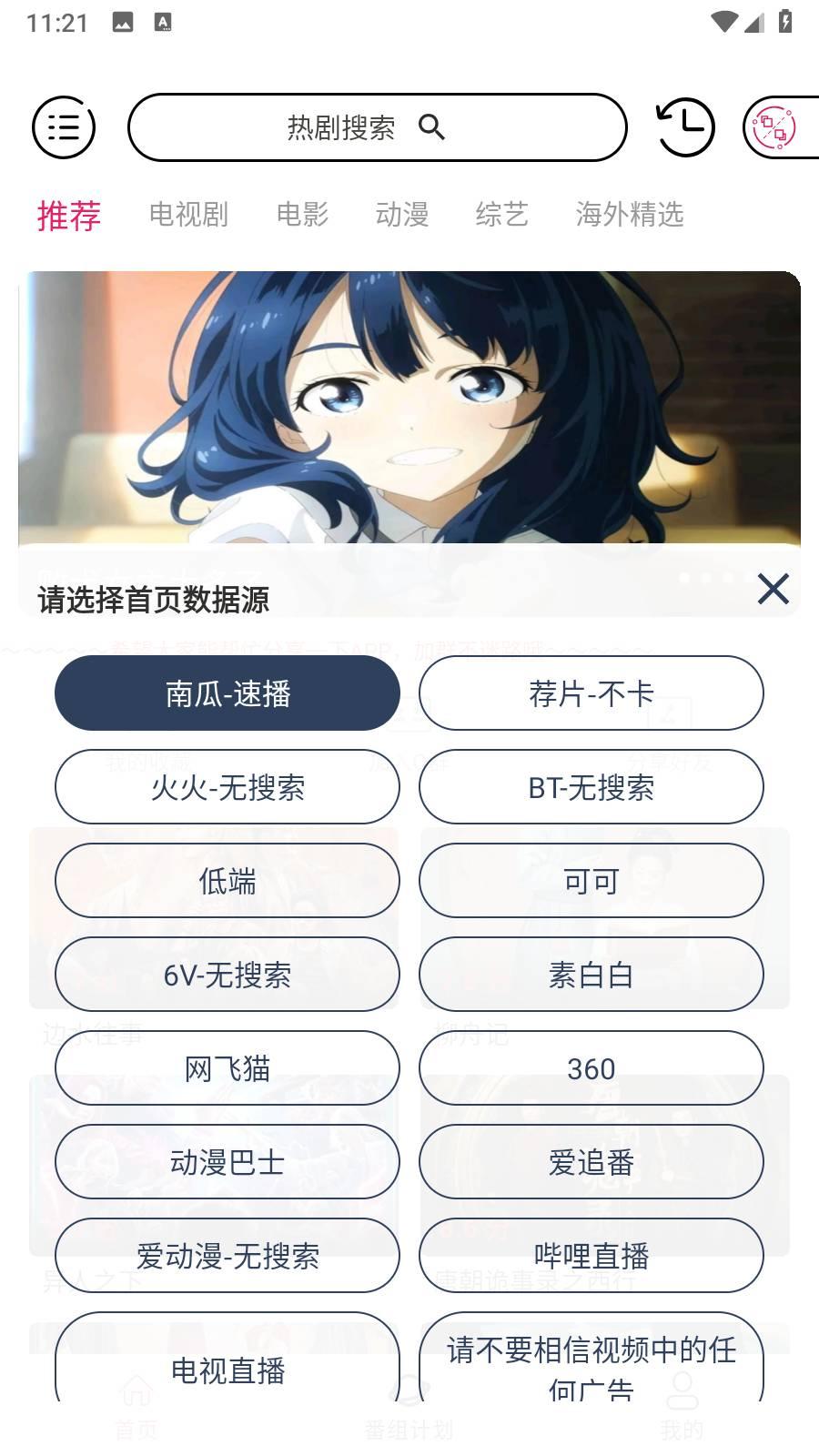
Task: Choose 360 as the homepage source
Action: (591, 1068)
